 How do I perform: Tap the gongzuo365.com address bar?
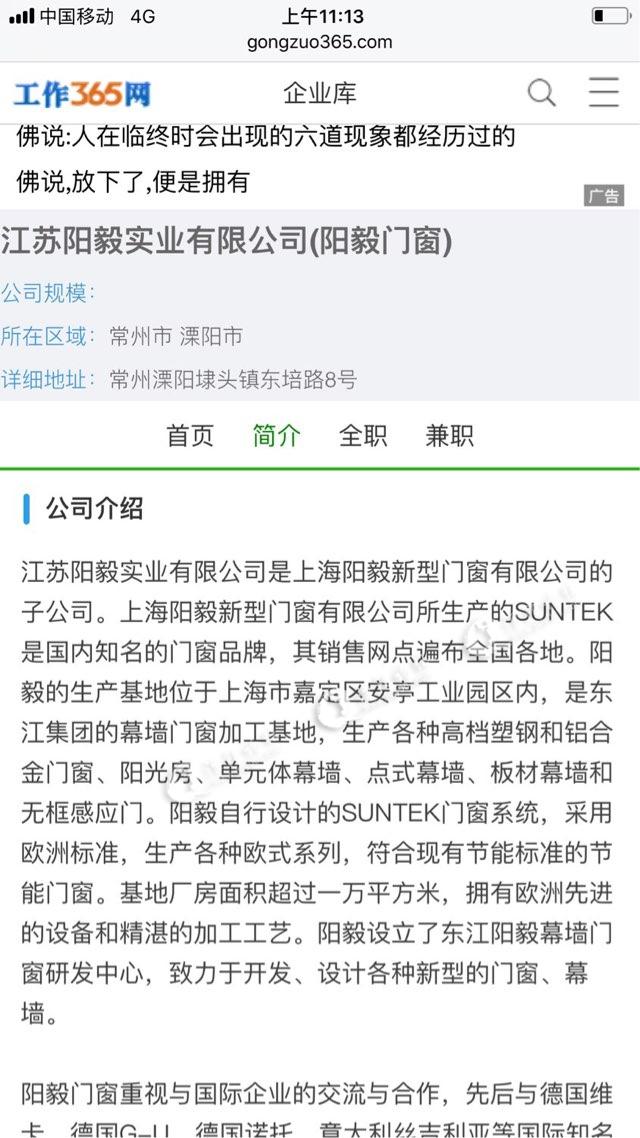click(320, 42)
